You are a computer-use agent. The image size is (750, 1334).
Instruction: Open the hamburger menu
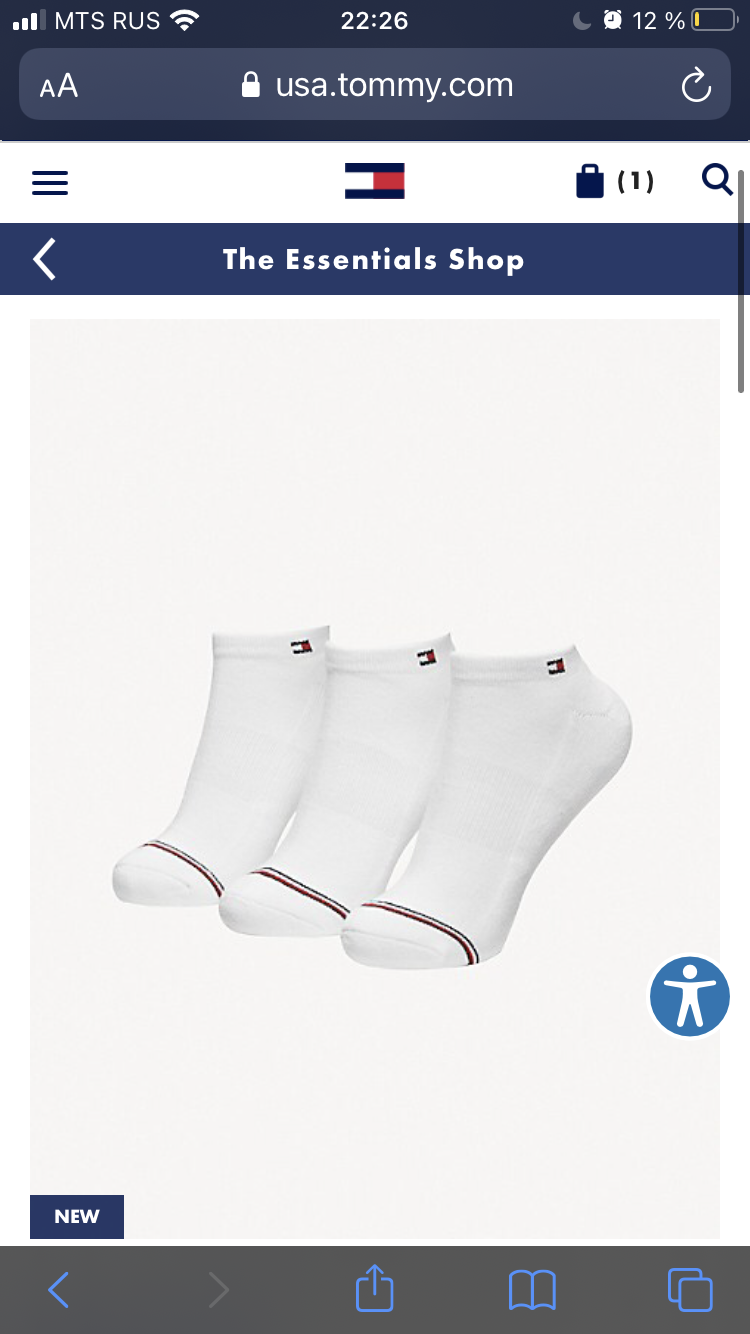pyautogui.click(x=50, y=182)
